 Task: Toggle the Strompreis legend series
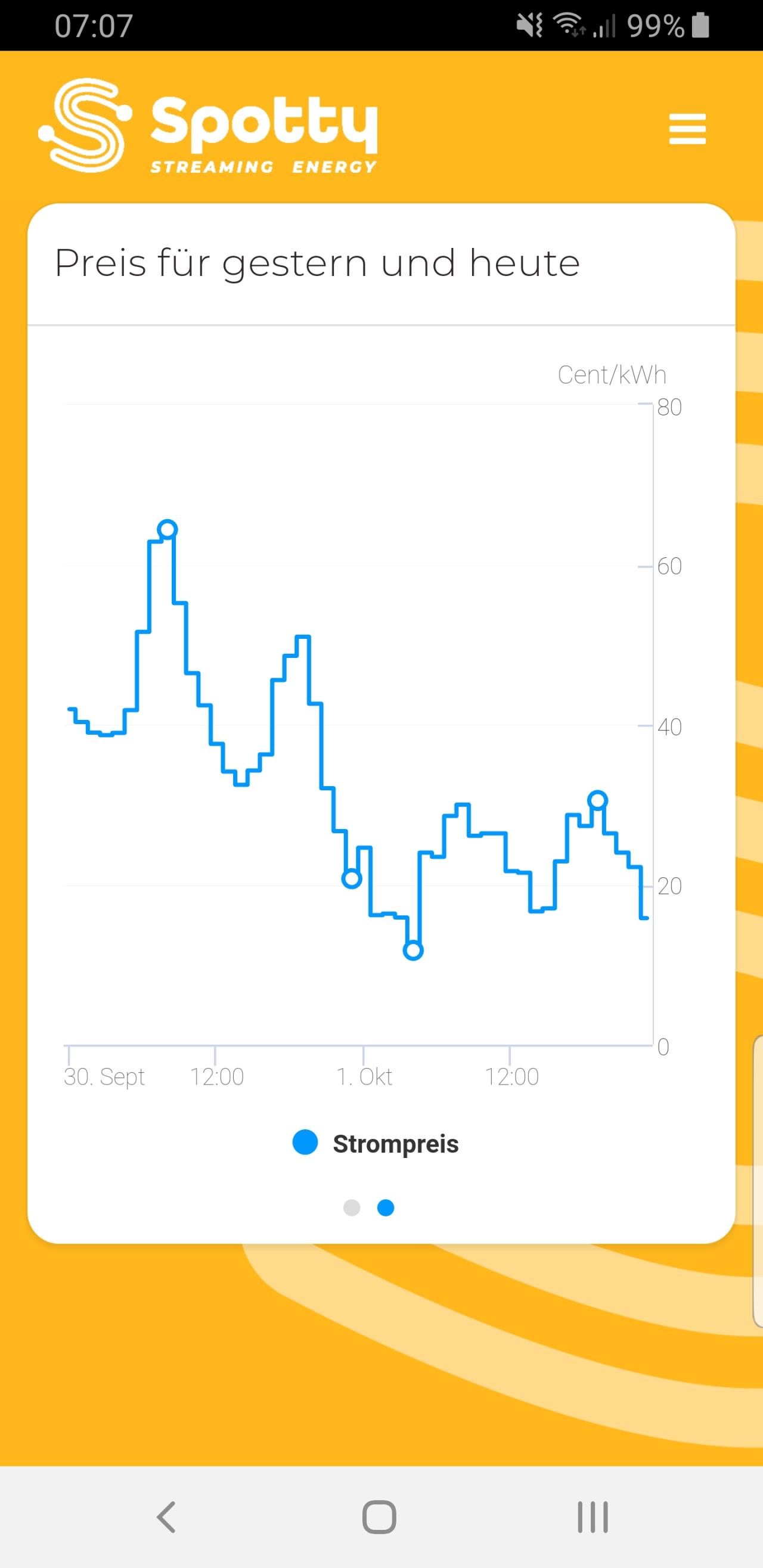click(375, 1143)
